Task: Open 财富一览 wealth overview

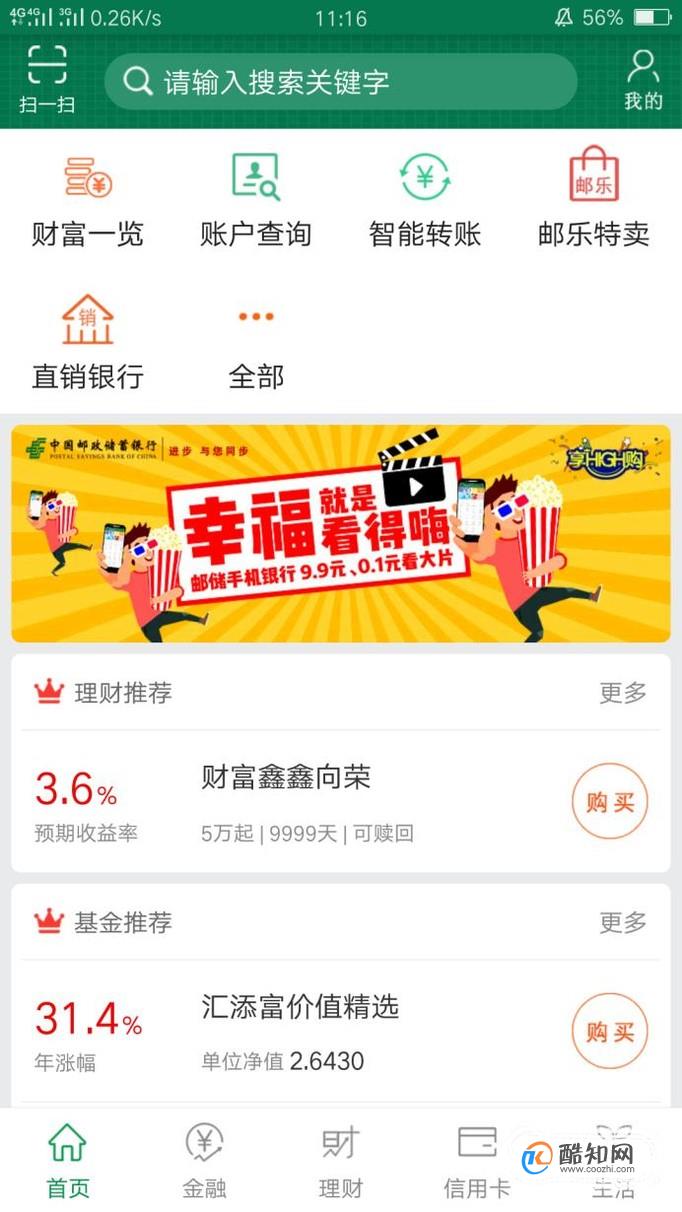Action: [88, 201]
